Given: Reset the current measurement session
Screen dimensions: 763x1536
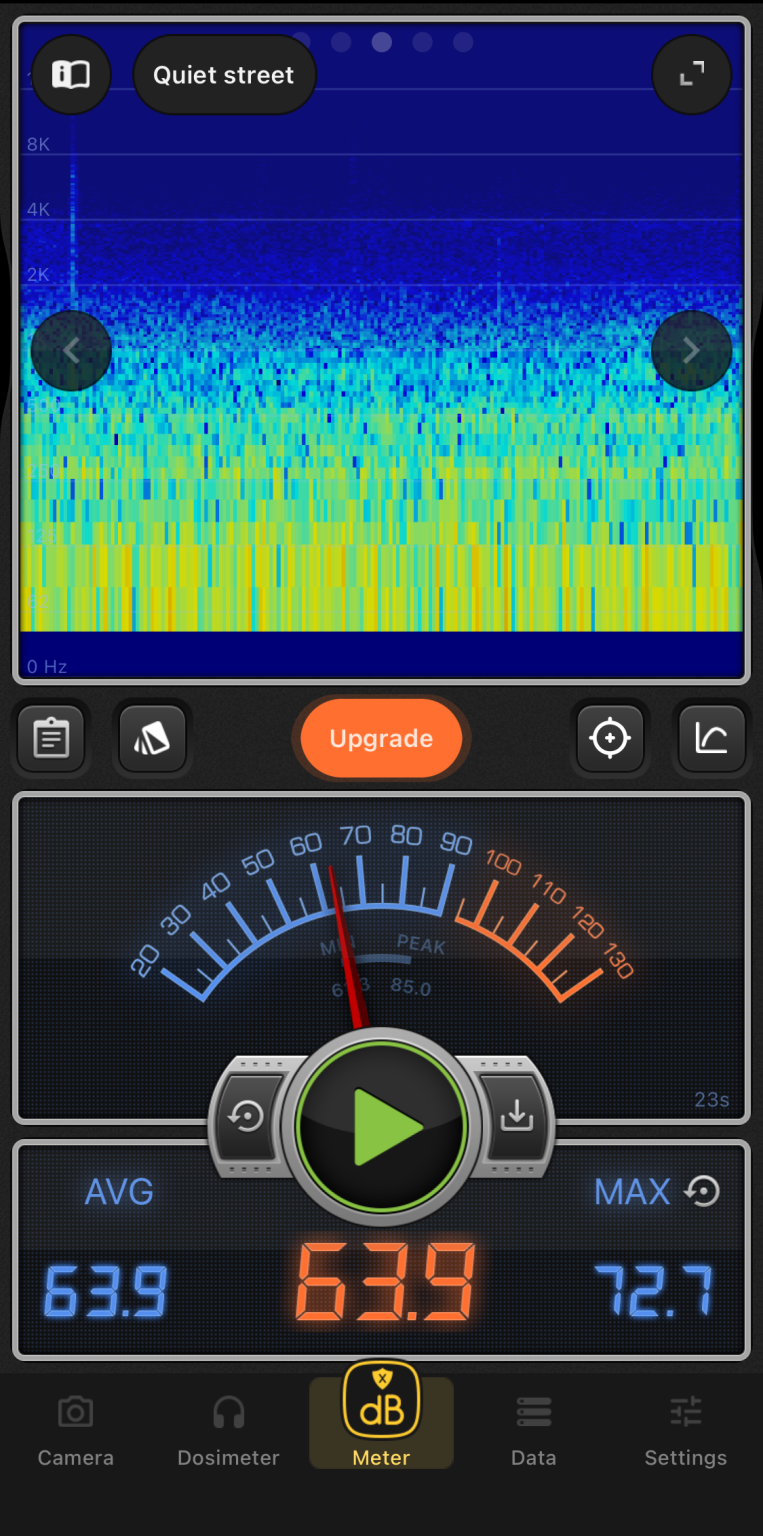Looking at the screenshot, I should (247, 1116).
